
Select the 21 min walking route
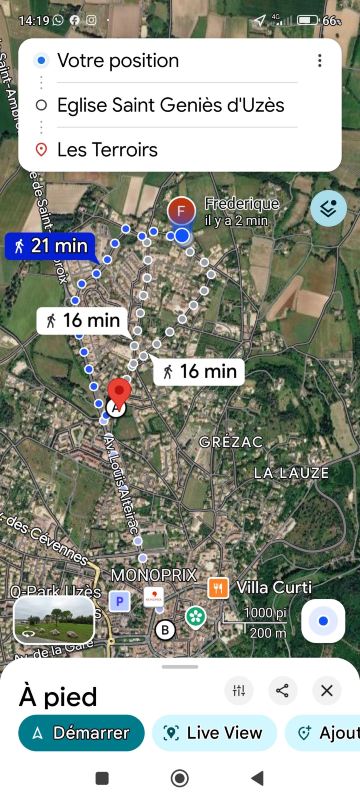click(50, 246)
